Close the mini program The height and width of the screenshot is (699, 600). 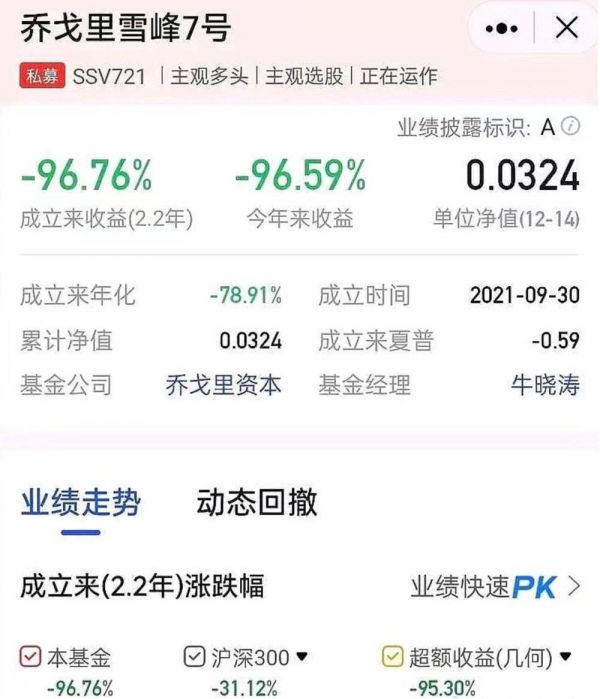coord(565,28)
